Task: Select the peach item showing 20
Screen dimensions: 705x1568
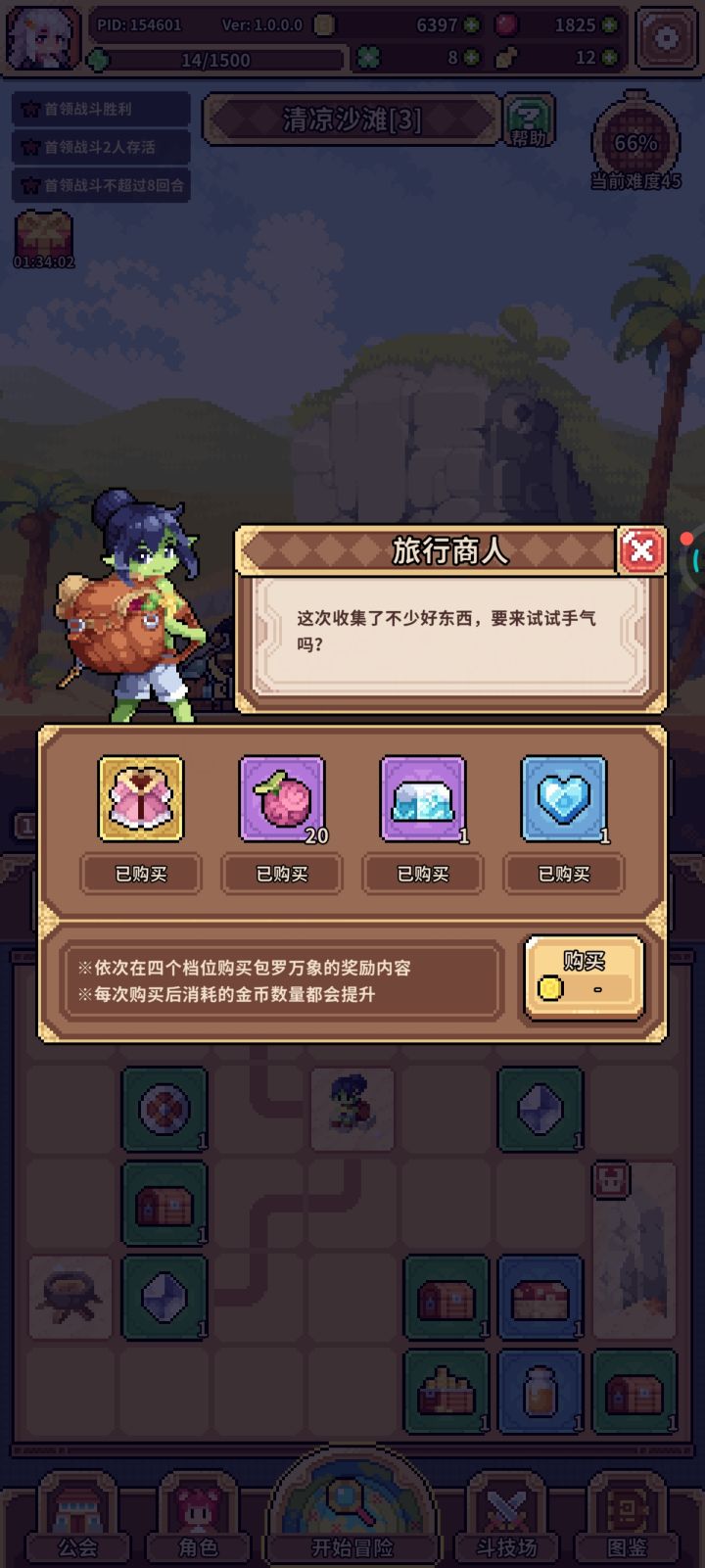Action: click(x=281, y=800)
